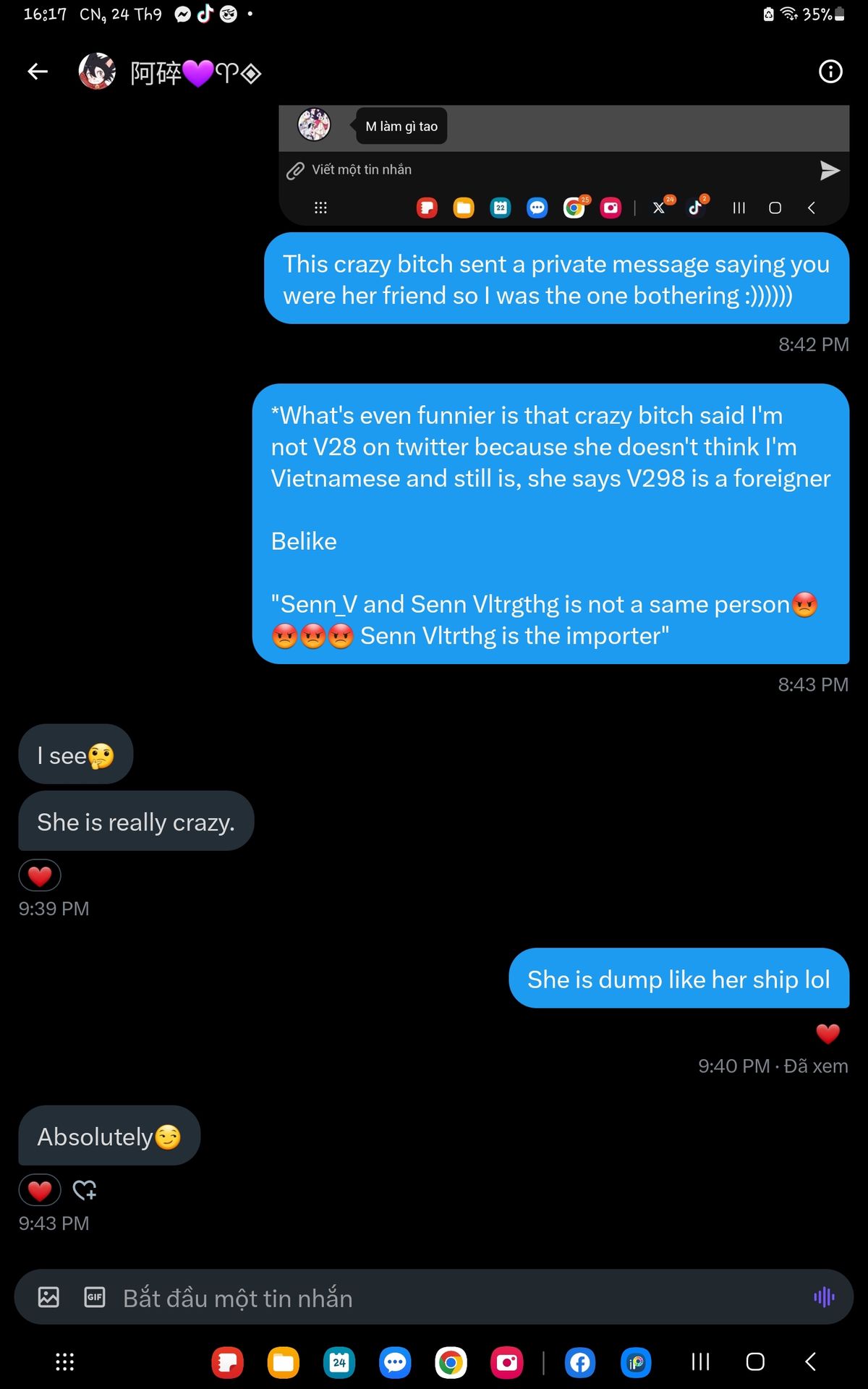Open the shared screenshot image
868x1389 pixels.
pos(563,165)
